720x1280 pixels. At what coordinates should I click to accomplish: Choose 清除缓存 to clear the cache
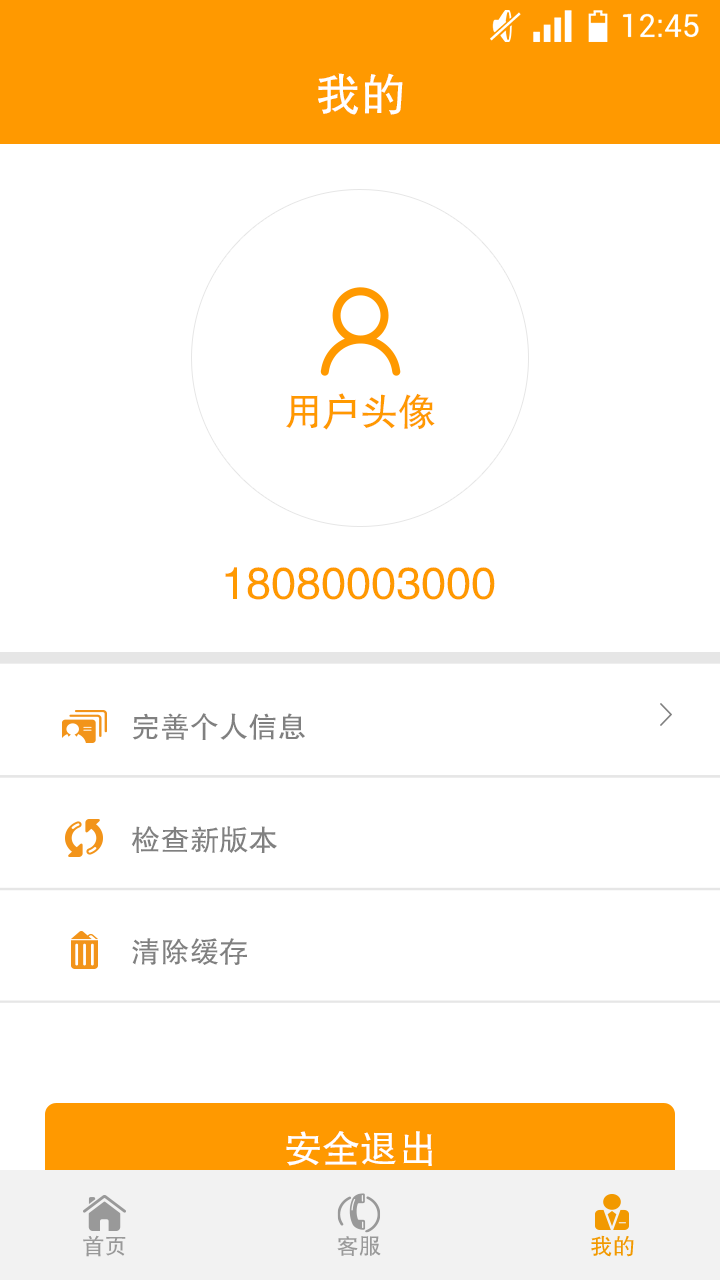click(x=360, y=946)
